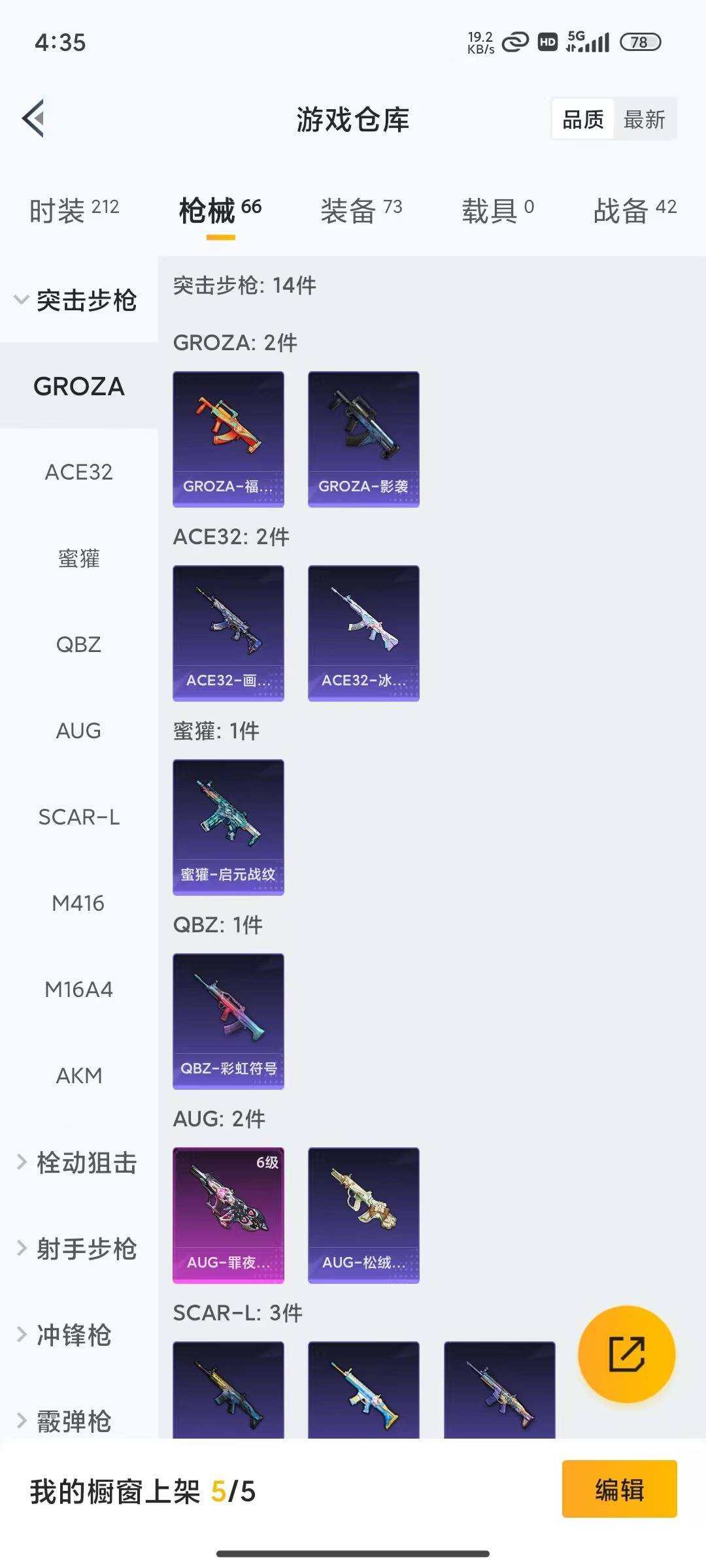Screen dimensions: 706x1568
Task: Tap 我的橱窗上架 5/5 text
Action: 141,1491
